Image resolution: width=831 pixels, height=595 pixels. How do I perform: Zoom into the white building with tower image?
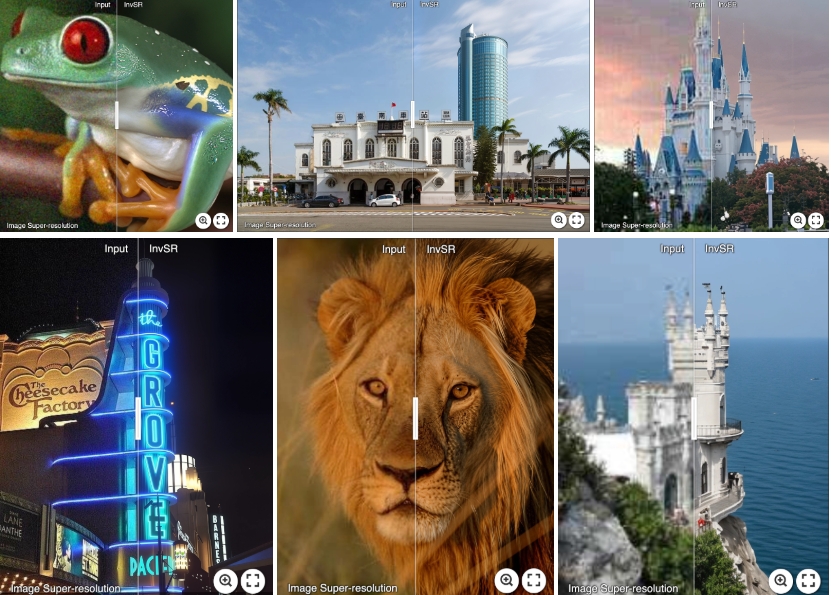[x=559, y=220]
